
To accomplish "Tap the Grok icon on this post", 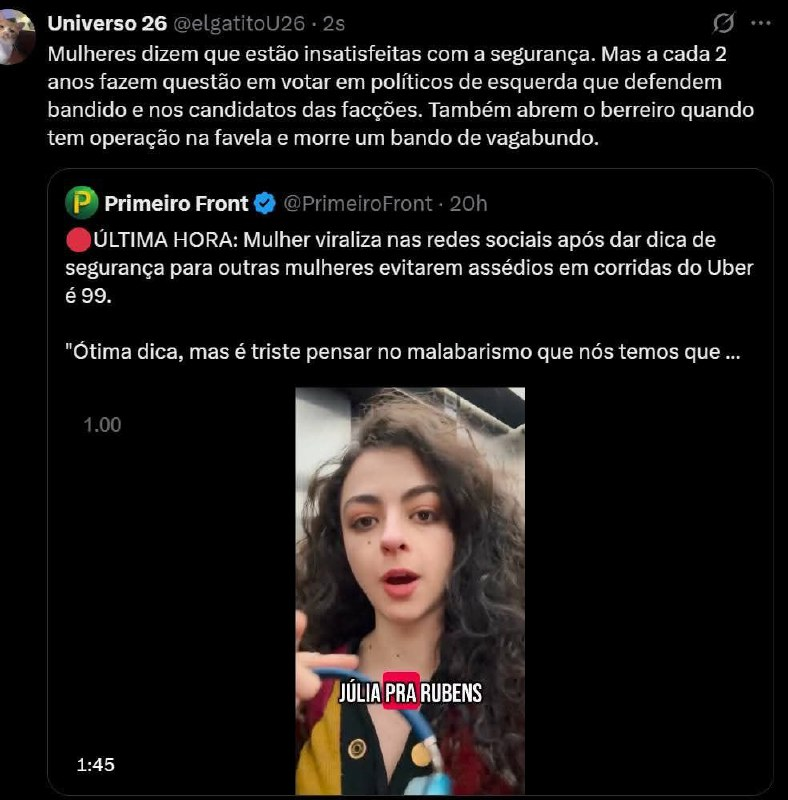I will [x=723, y=23].
